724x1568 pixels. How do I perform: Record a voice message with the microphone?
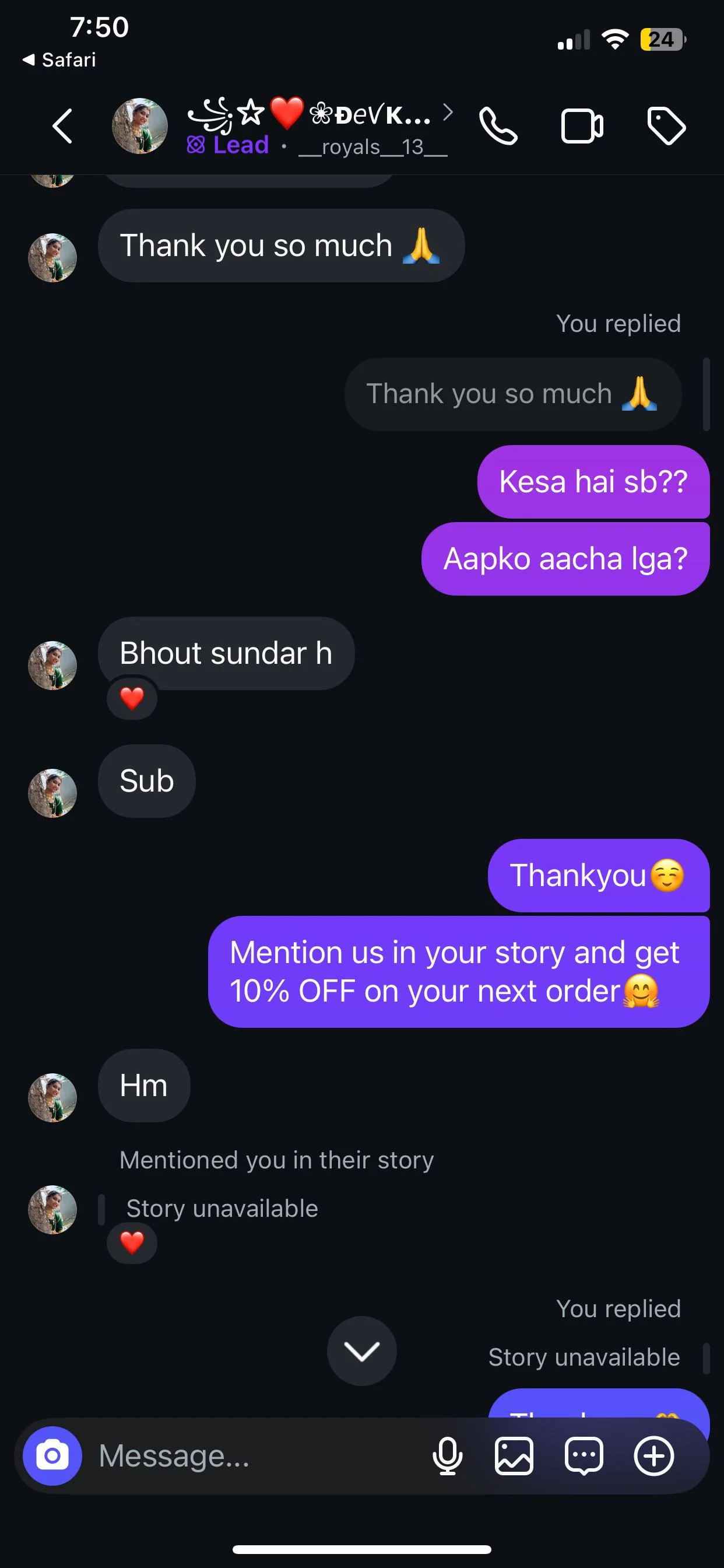448,1457
